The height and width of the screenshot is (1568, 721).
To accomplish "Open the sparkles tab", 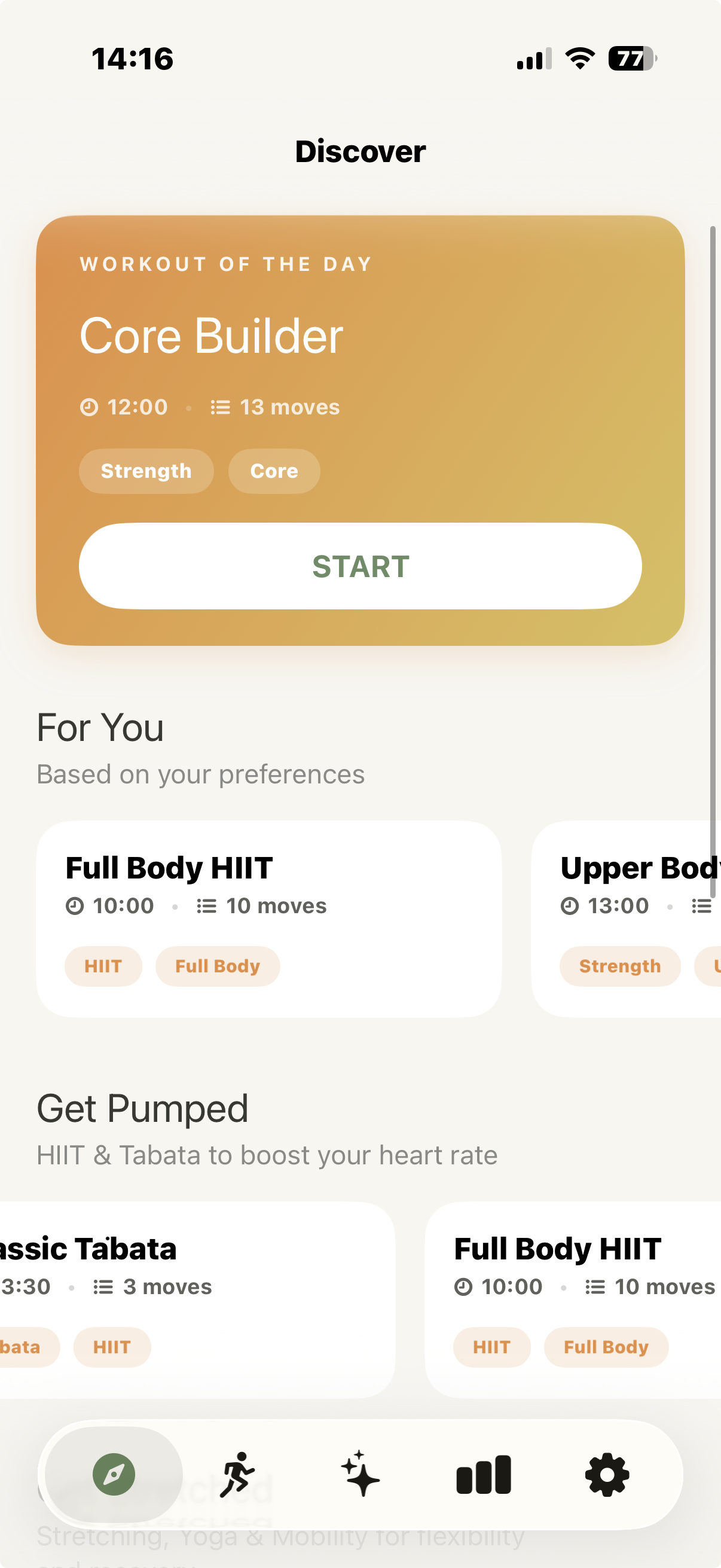I will tap(360, 1474).
